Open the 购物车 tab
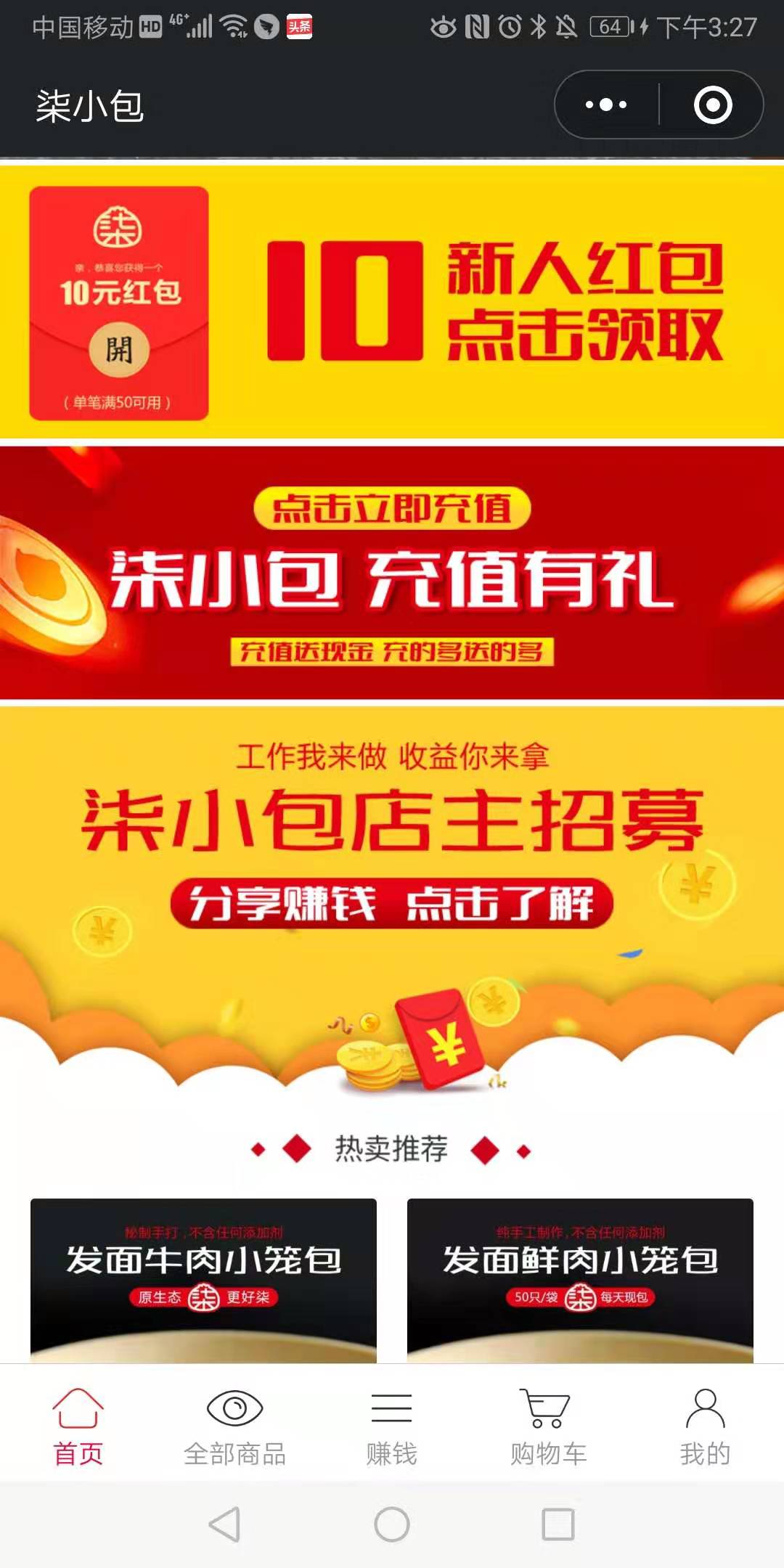This screenshot has width=784, height=1568. 548,1427
